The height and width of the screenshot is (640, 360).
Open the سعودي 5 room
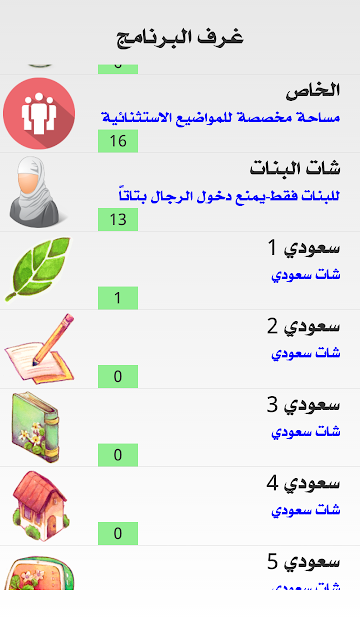click(x=180, y=568)
